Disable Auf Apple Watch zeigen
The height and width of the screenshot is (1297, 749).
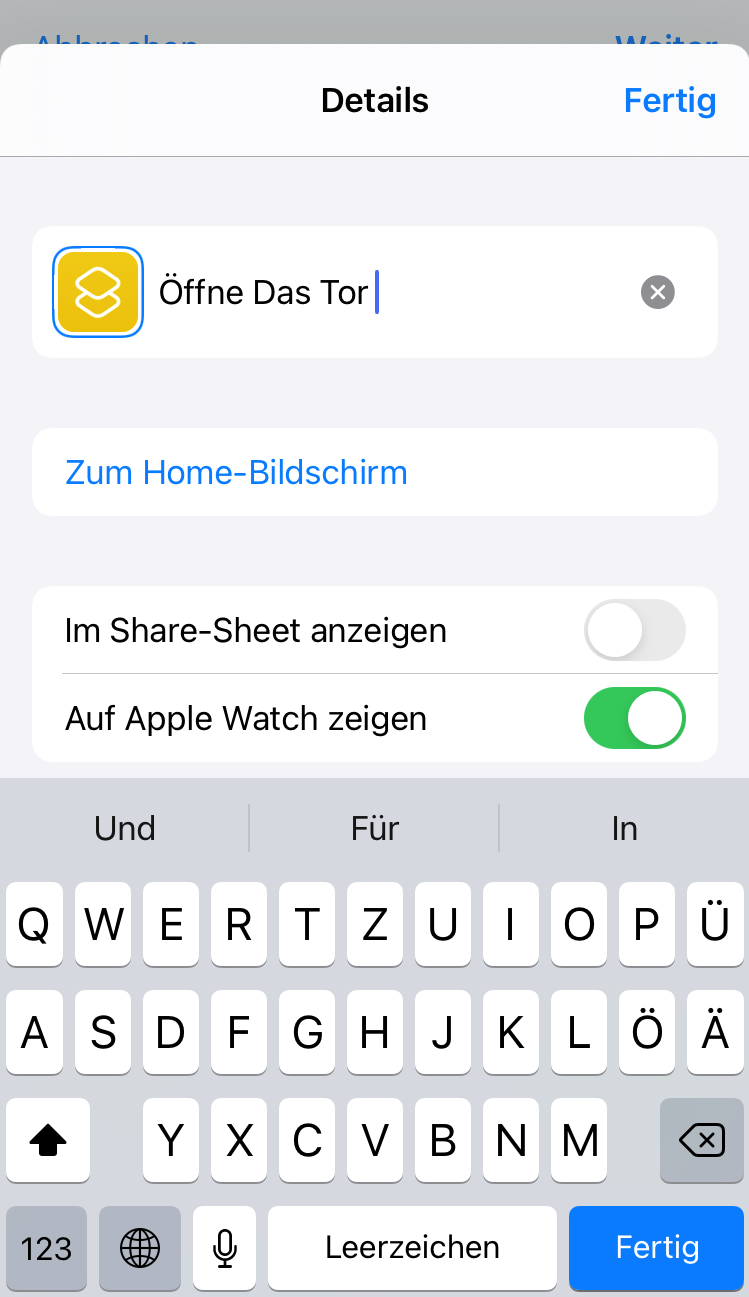[634, 718]
